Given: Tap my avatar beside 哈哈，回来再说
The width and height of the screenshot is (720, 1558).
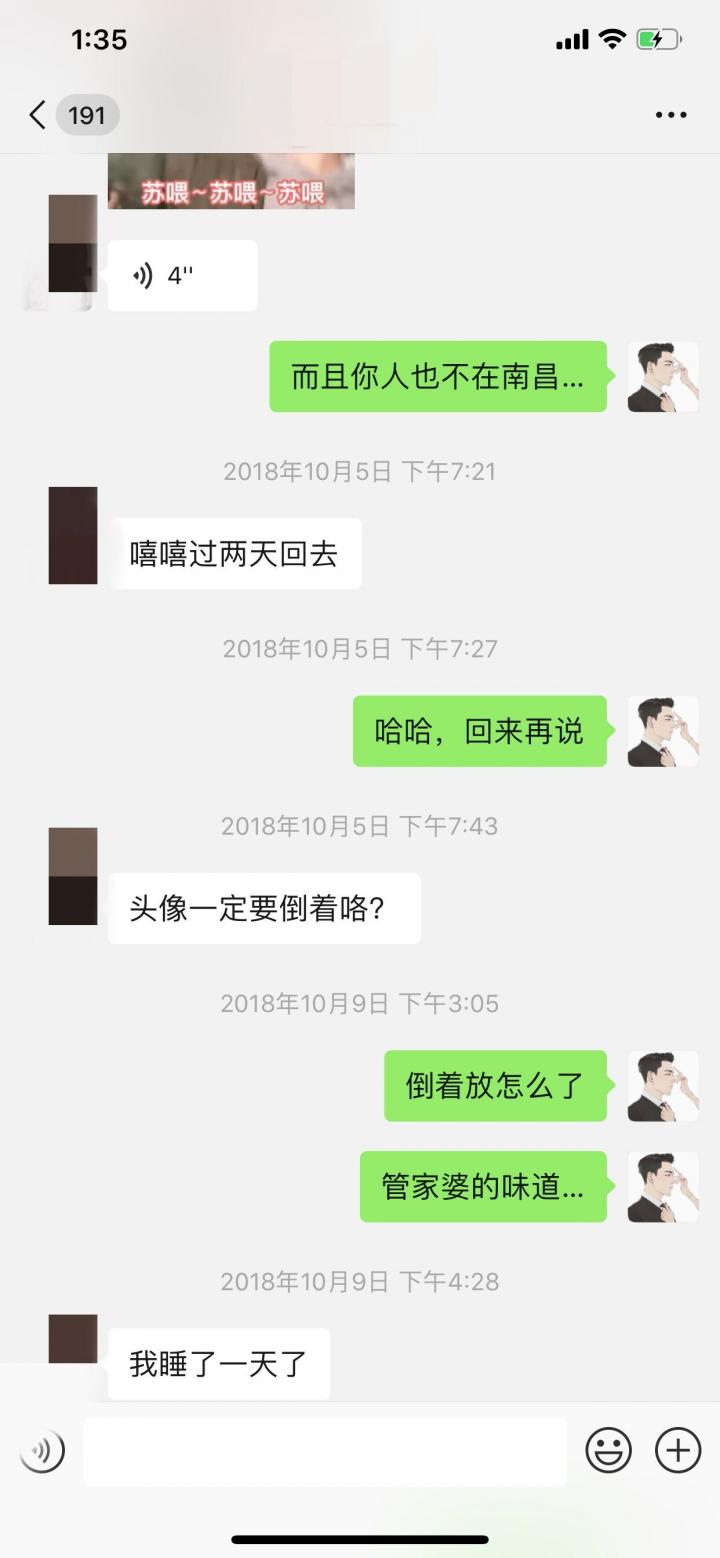Looking at the screenshot, I should coord(662,732).
